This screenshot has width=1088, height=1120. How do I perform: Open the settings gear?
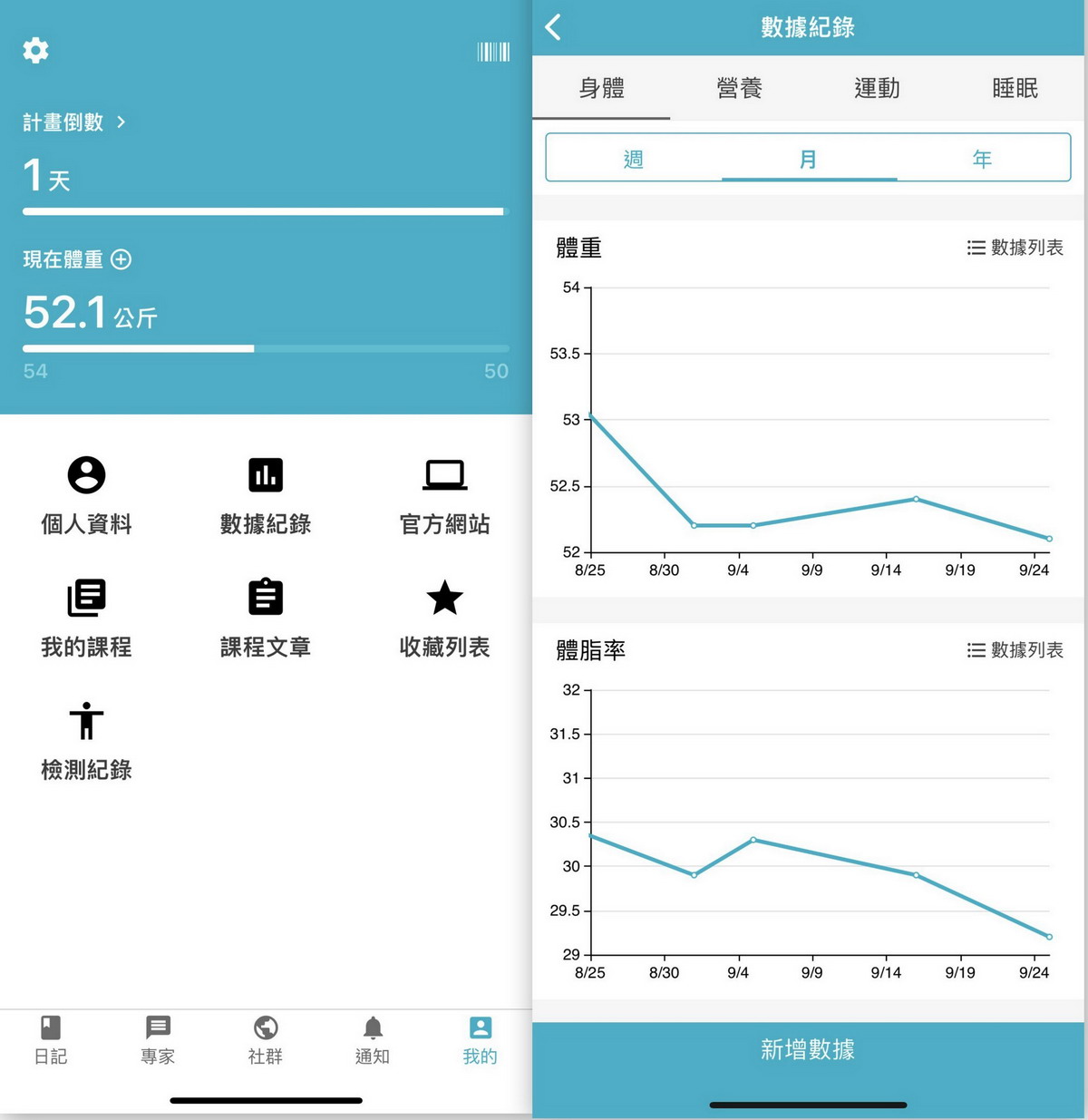35,51
